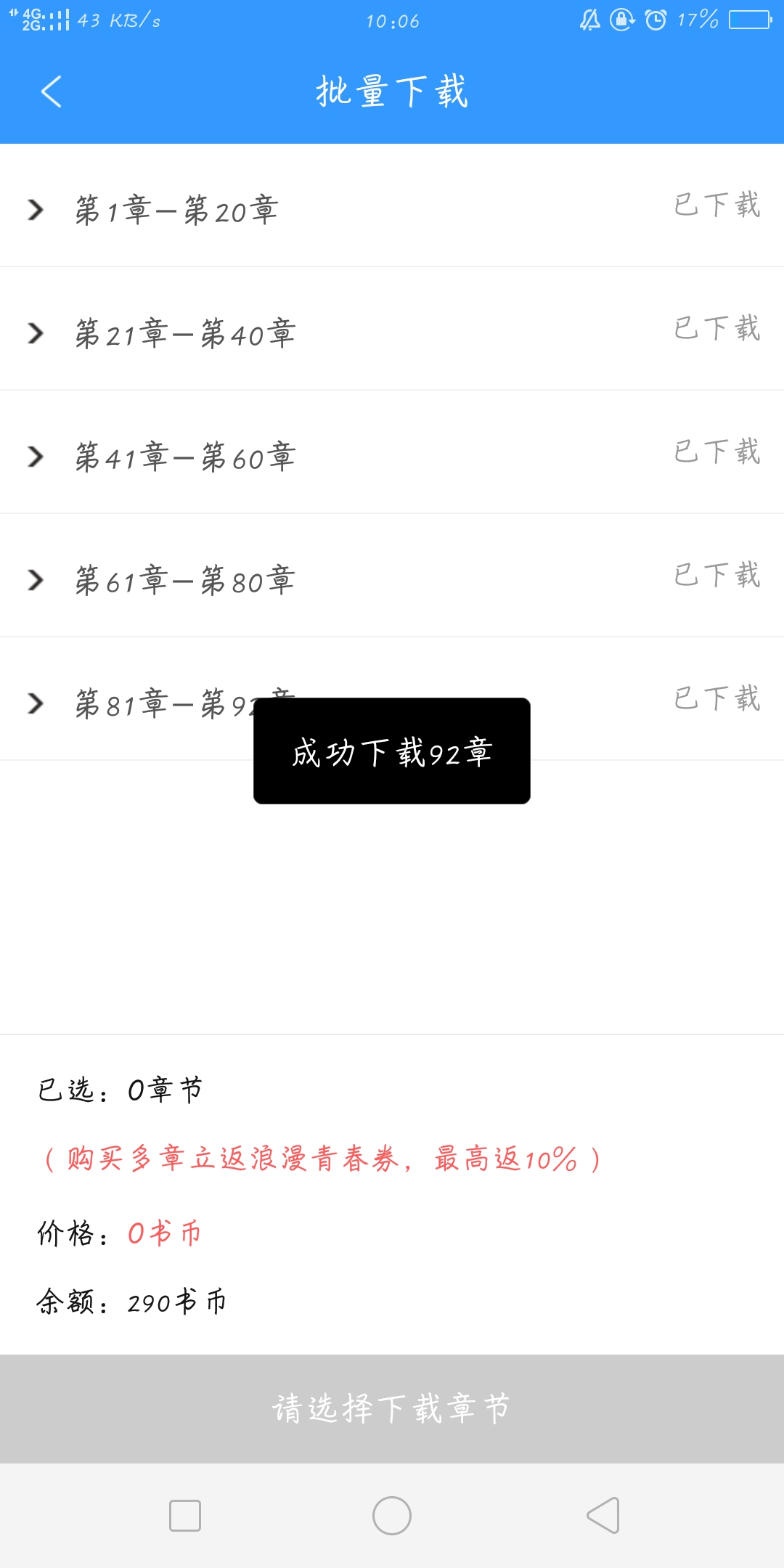
Task: Expand the 第1章—第20章 chapter group
Action: 392,206
